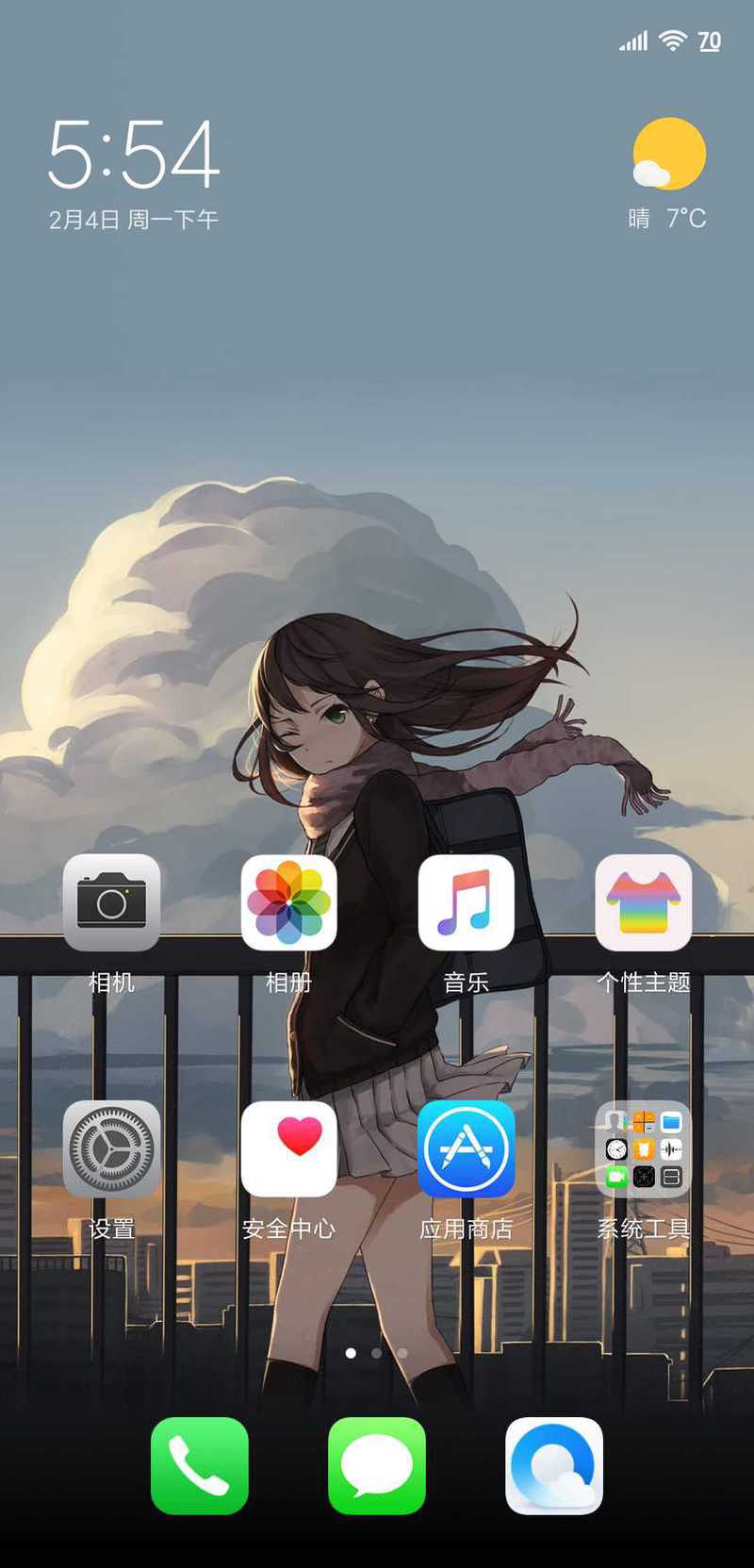Image resolution: width=754 pixels, height=1568 pixels.
Task: Launch the browser app in dock
Action: click(x=554, y=1465)
